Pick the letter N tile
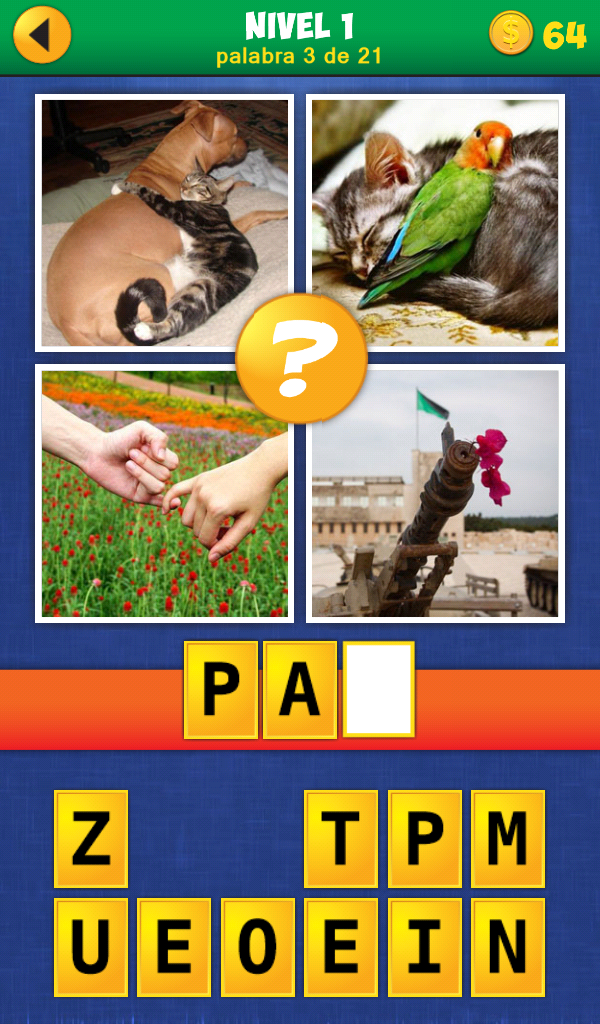Image resolution: width=600 pixels, height=1024 pixels. point(508,947)
